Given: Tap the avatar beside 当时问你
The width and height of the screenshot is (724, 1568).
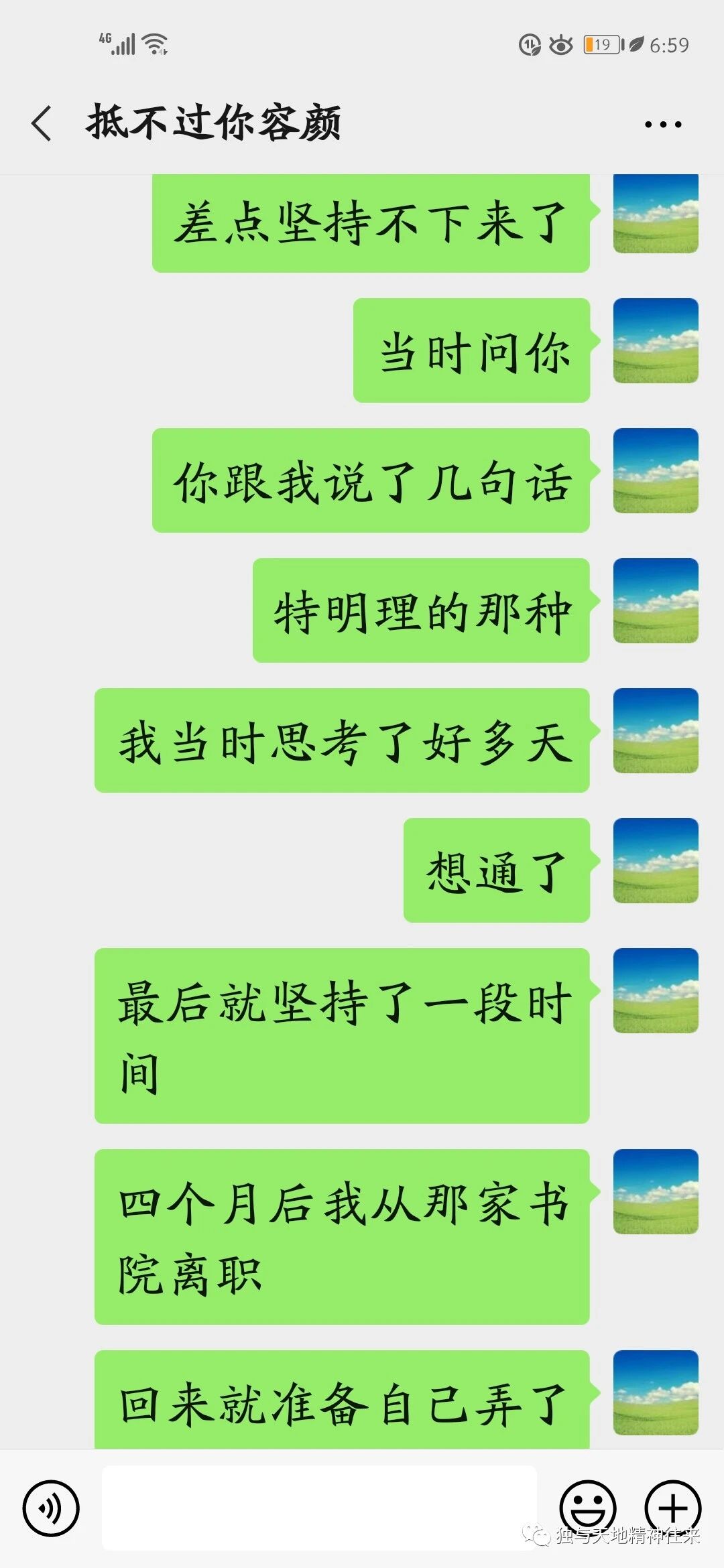Looking at the screenshot, I should [656, 341].
